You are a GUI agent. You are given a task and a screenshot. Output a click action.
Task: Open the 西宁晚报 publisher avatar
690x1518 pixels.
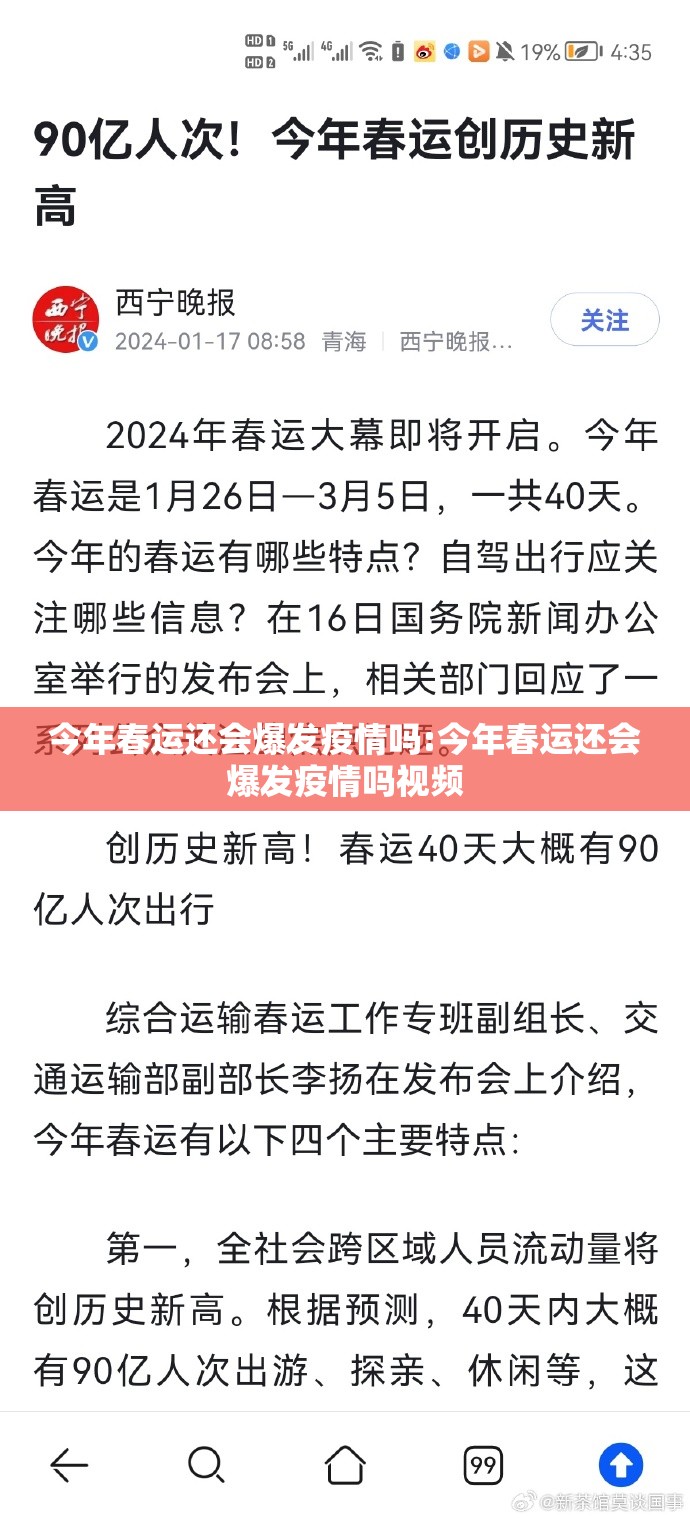(66, 320)
